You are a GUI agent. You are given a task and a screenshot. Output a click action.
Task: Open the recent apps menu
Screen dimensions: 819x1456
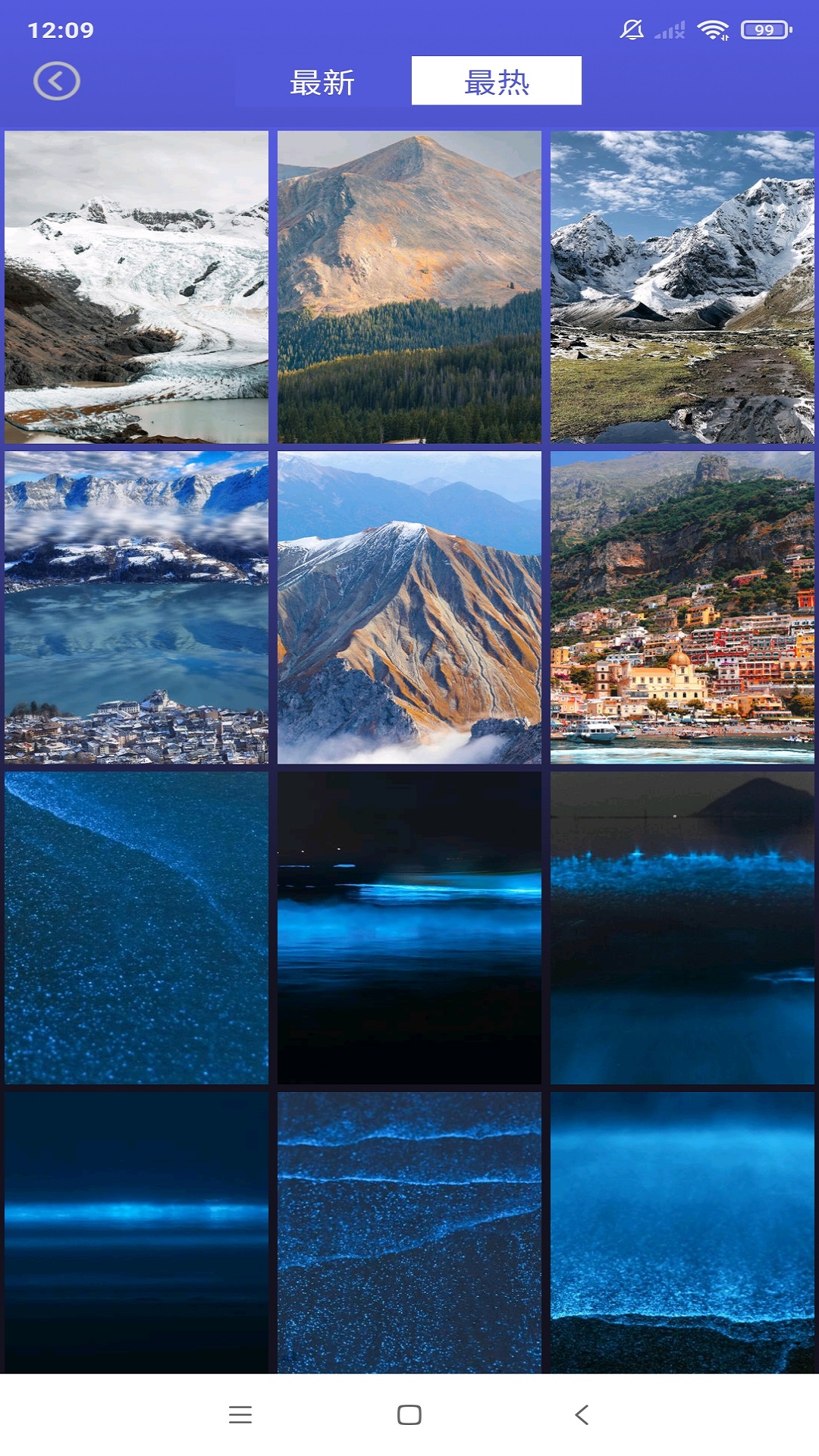(x=240, y=1414)
